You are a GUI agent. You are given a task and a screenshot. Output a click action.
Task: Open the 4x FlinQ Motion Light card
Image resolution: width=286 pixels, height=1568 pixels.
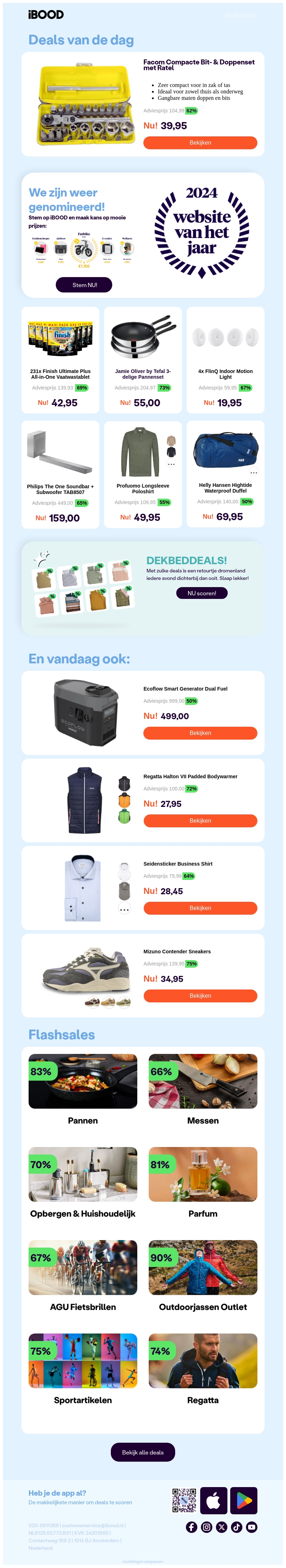click(x=225, y=360)
